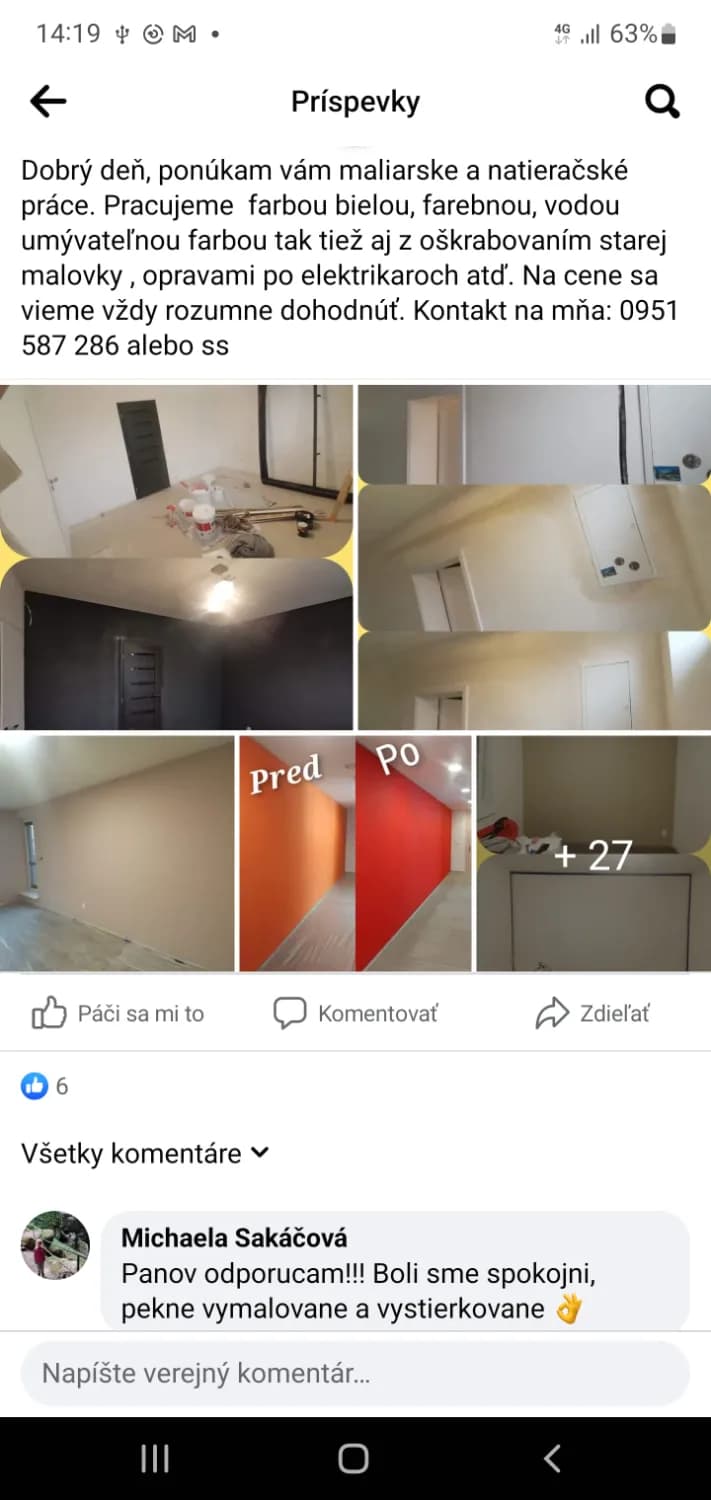Tap Komentovať to comment on the post
Viewport: 711px width, 1500px height.
click(x=356, y=1013)
